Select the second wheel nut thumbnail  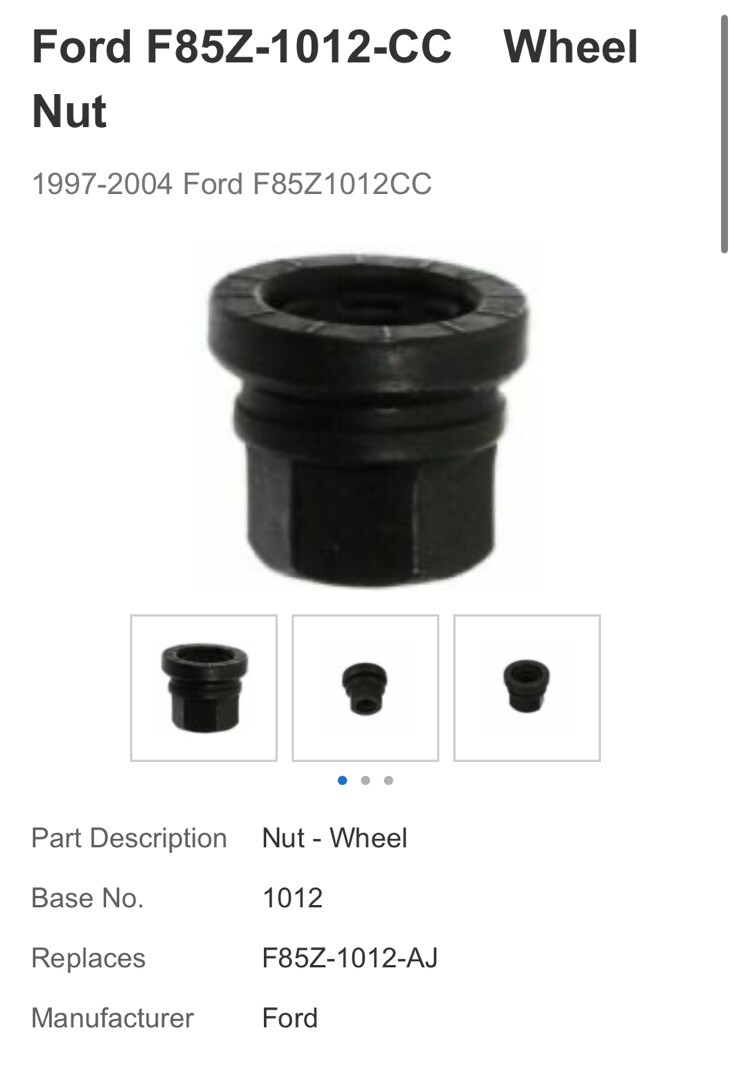(x=365, y=688)
